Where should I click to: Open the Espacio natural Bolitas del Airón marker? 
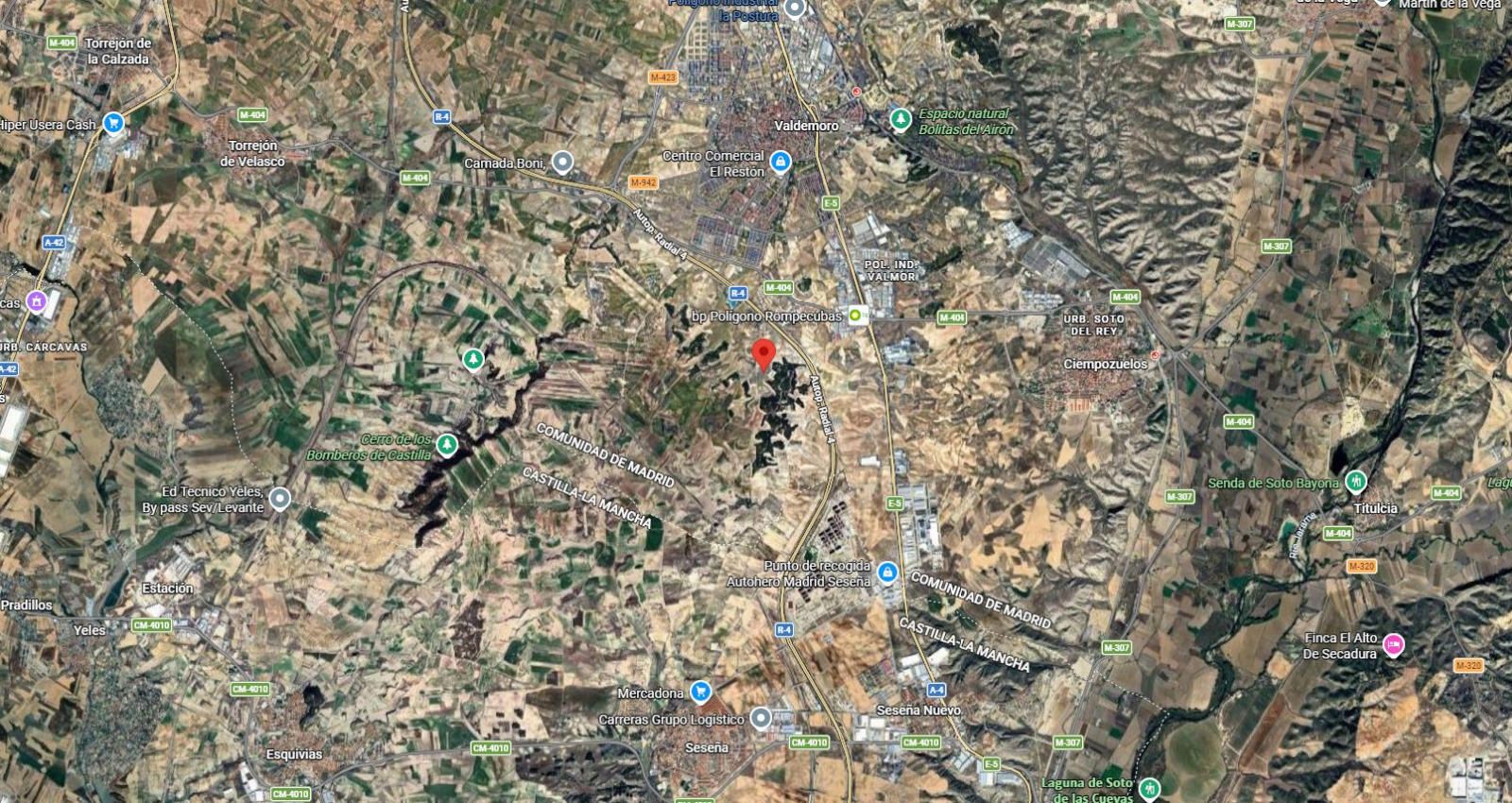pyautogui.click(x=902, y=120)
